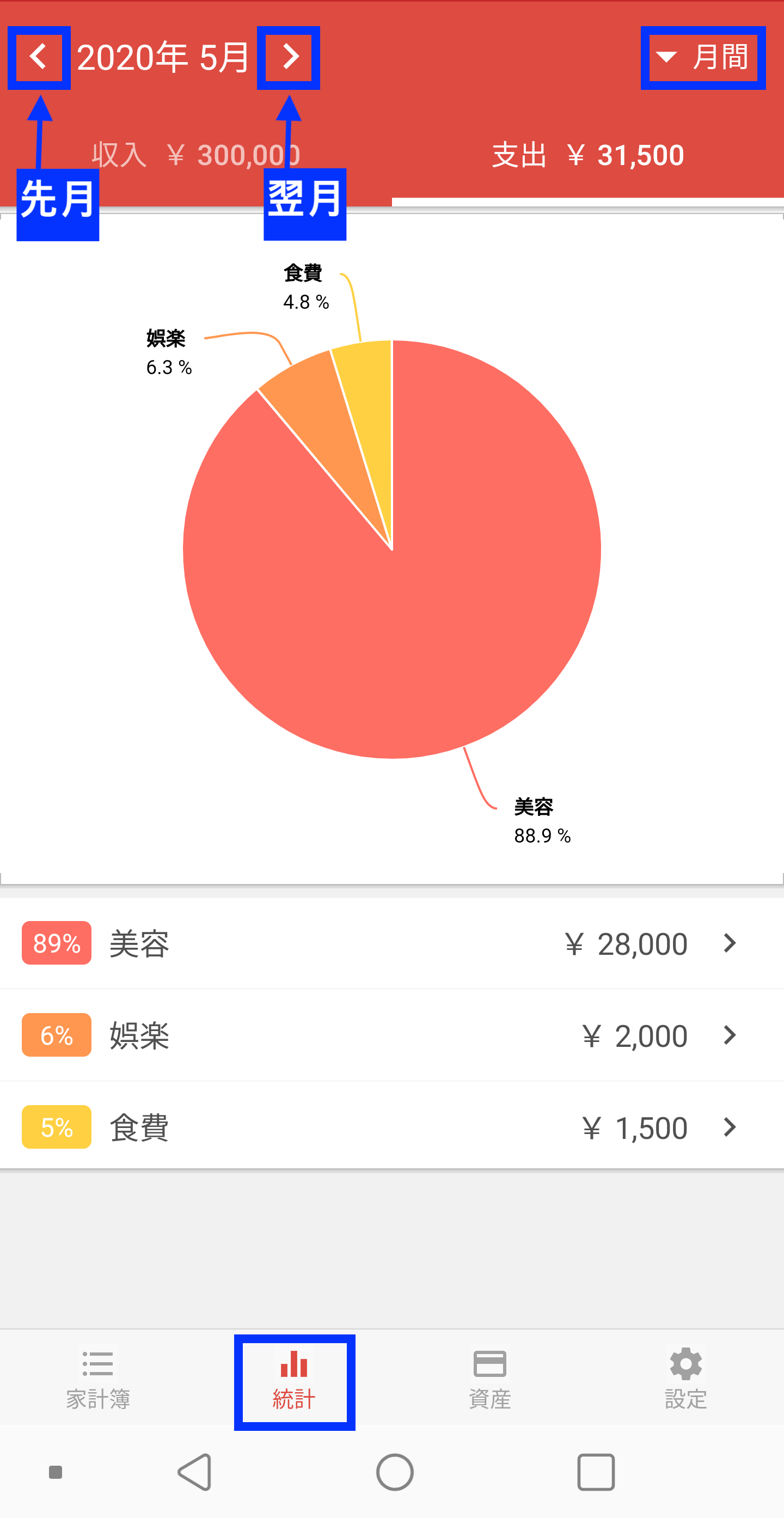Tap the Android back navigation icon

click(x=196, y=1473)
